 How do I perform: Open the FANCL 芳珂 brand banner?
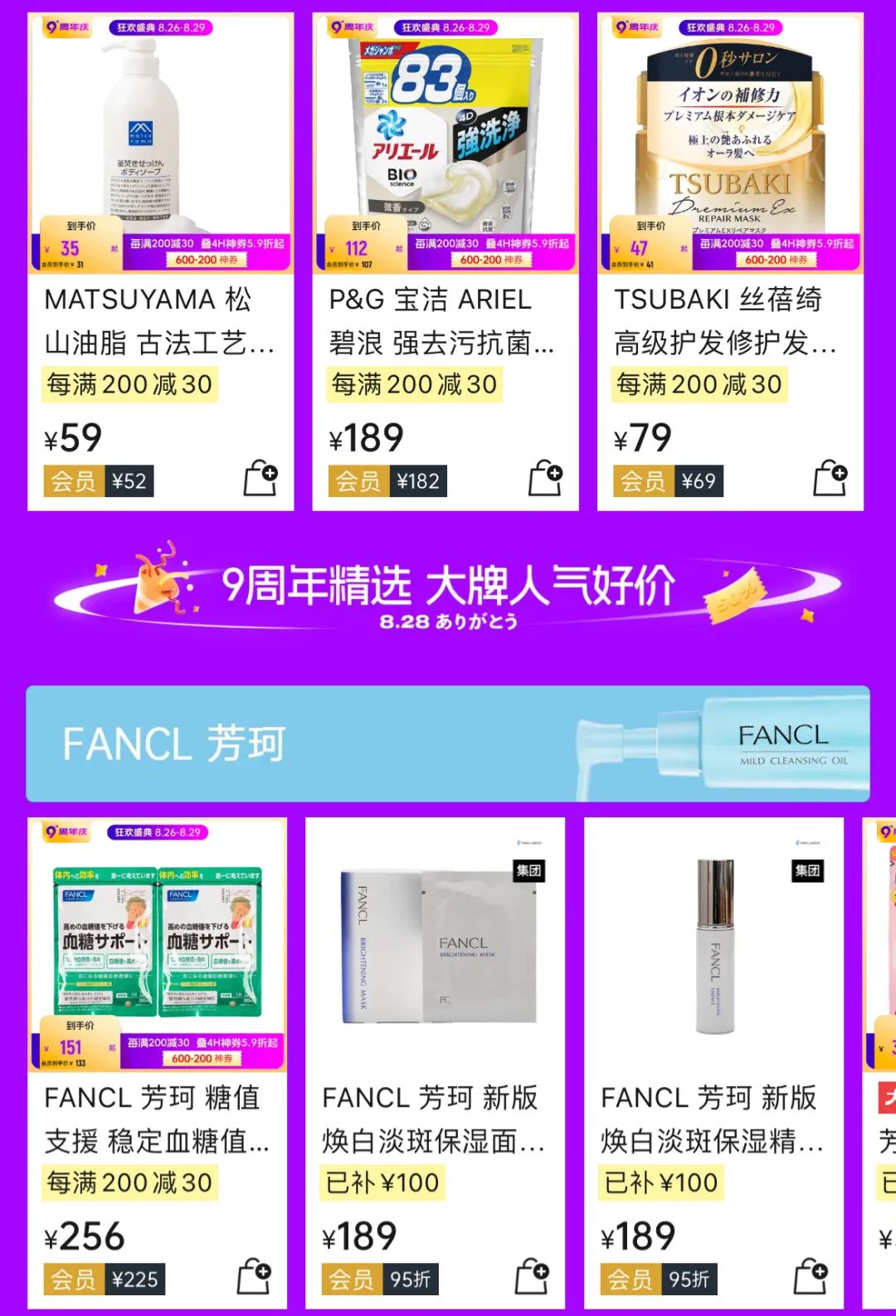[x=448, y=743]
